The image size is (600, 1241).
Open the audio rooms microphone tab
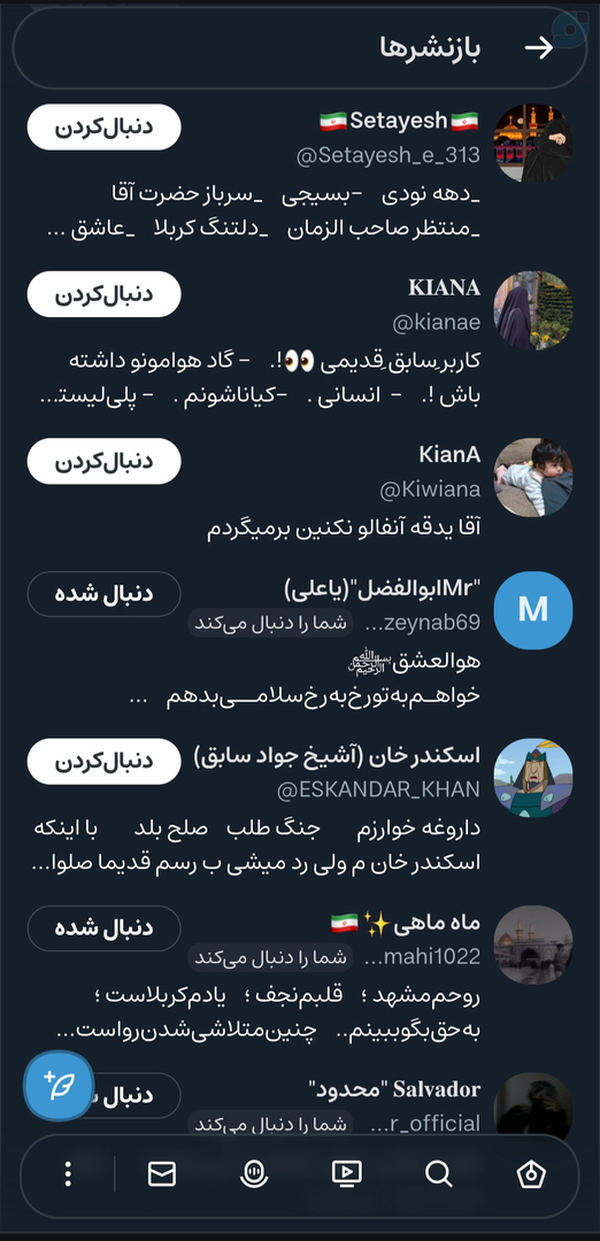[x=255, y=1174]
